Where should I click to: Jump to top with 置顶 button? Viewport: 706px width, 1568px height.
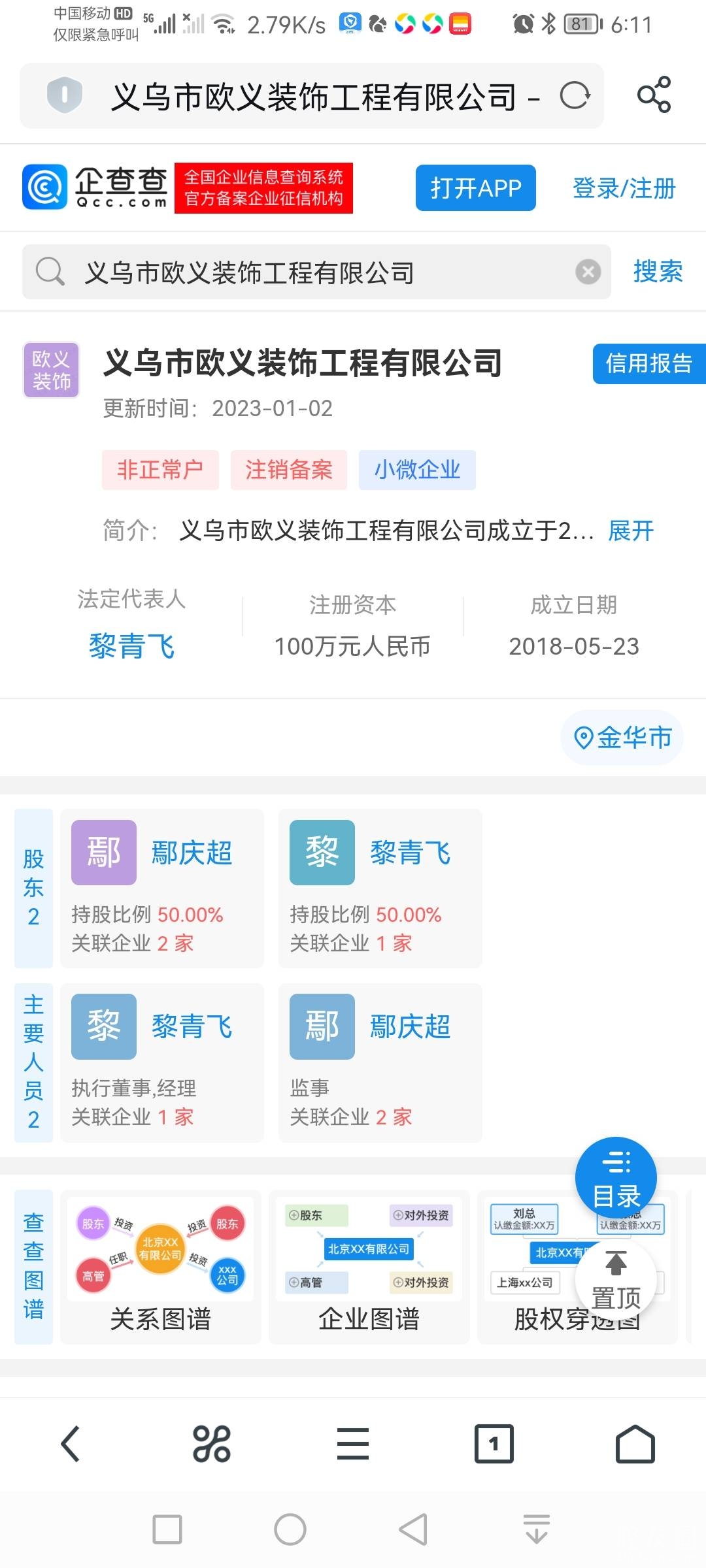click(616, 1281)
